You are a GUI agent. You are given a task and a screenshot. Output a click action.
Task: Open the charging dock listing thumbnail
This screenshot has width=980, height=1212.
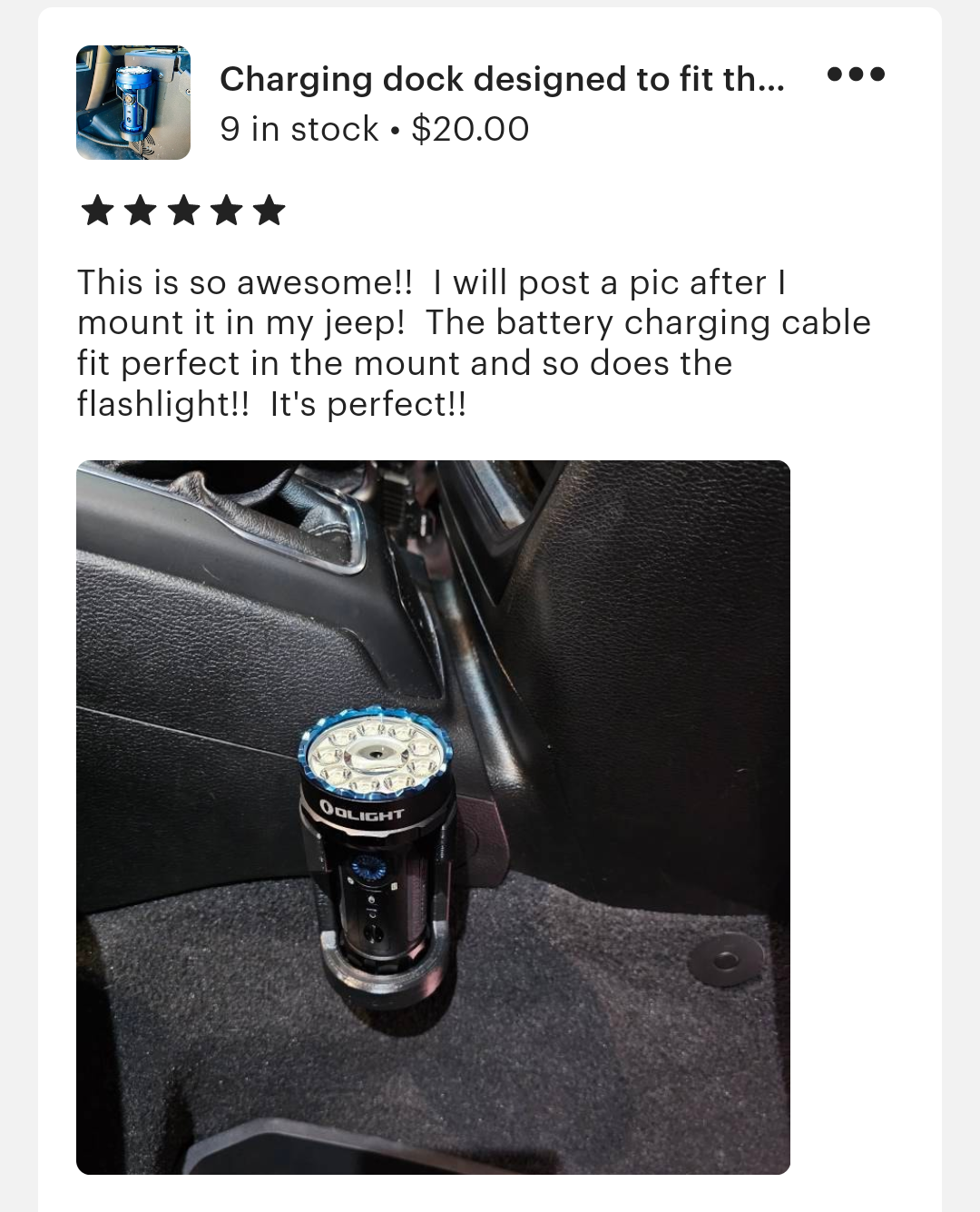[x=133, y=103]
